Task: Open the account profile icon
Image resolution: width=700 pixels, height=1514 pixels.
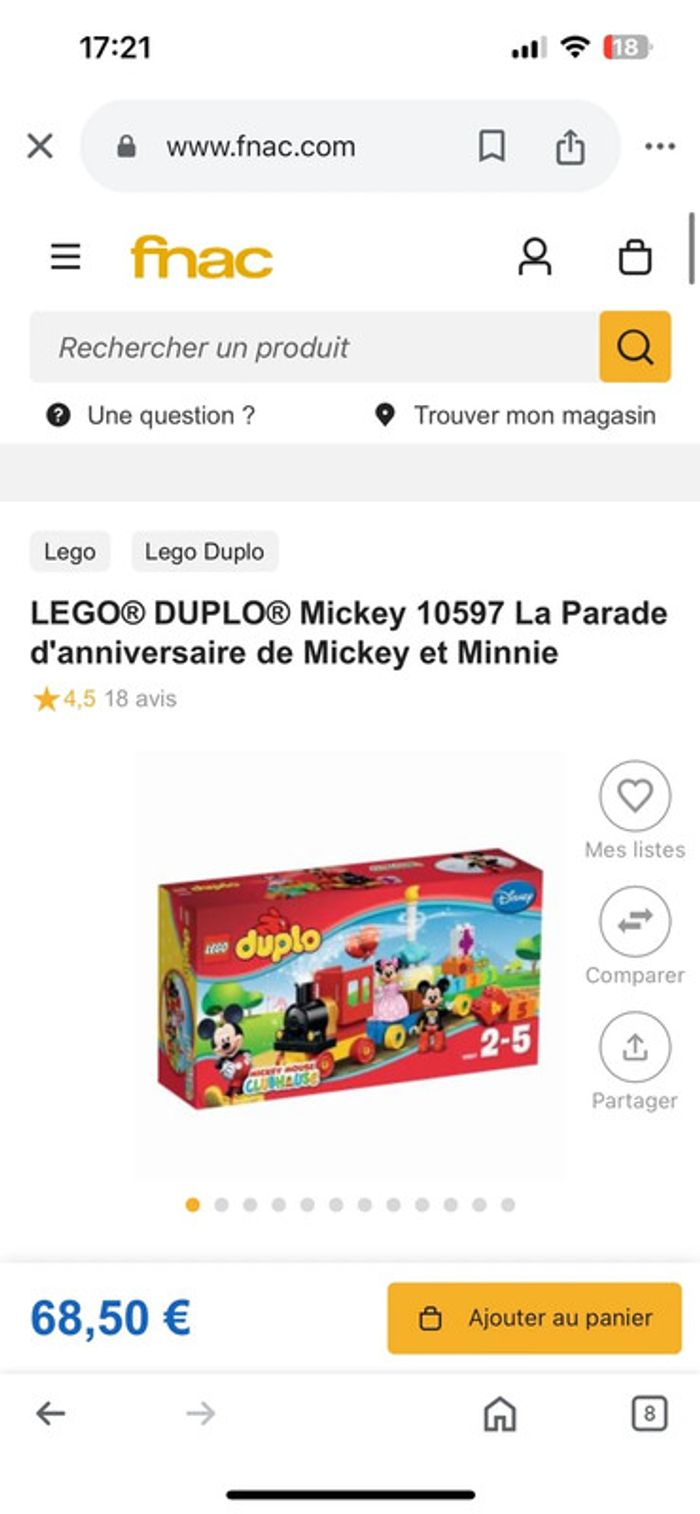Action: click(x=535, y=257)
